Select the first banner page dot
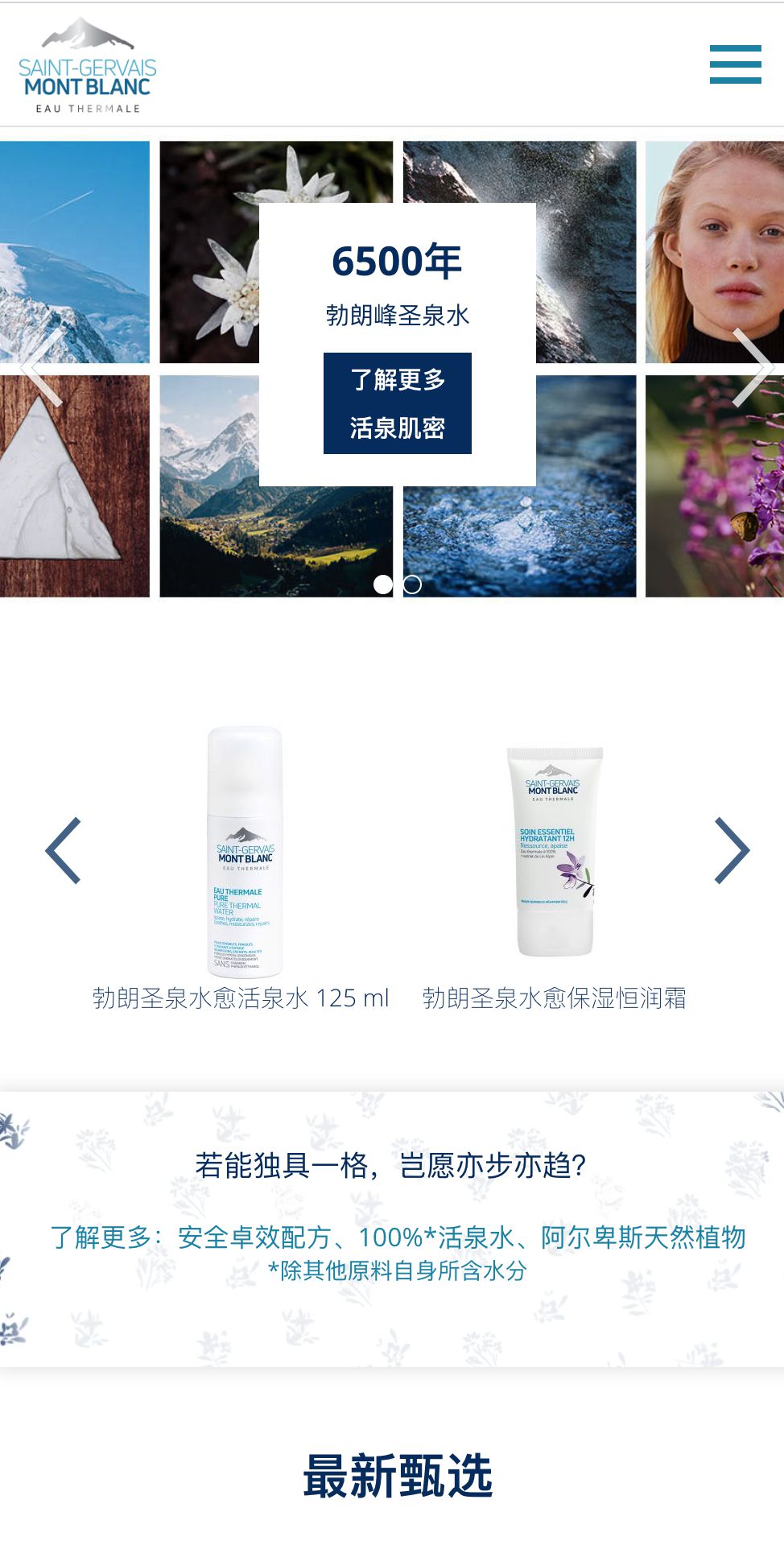The image size is (784, 1541). coord(383,585)
